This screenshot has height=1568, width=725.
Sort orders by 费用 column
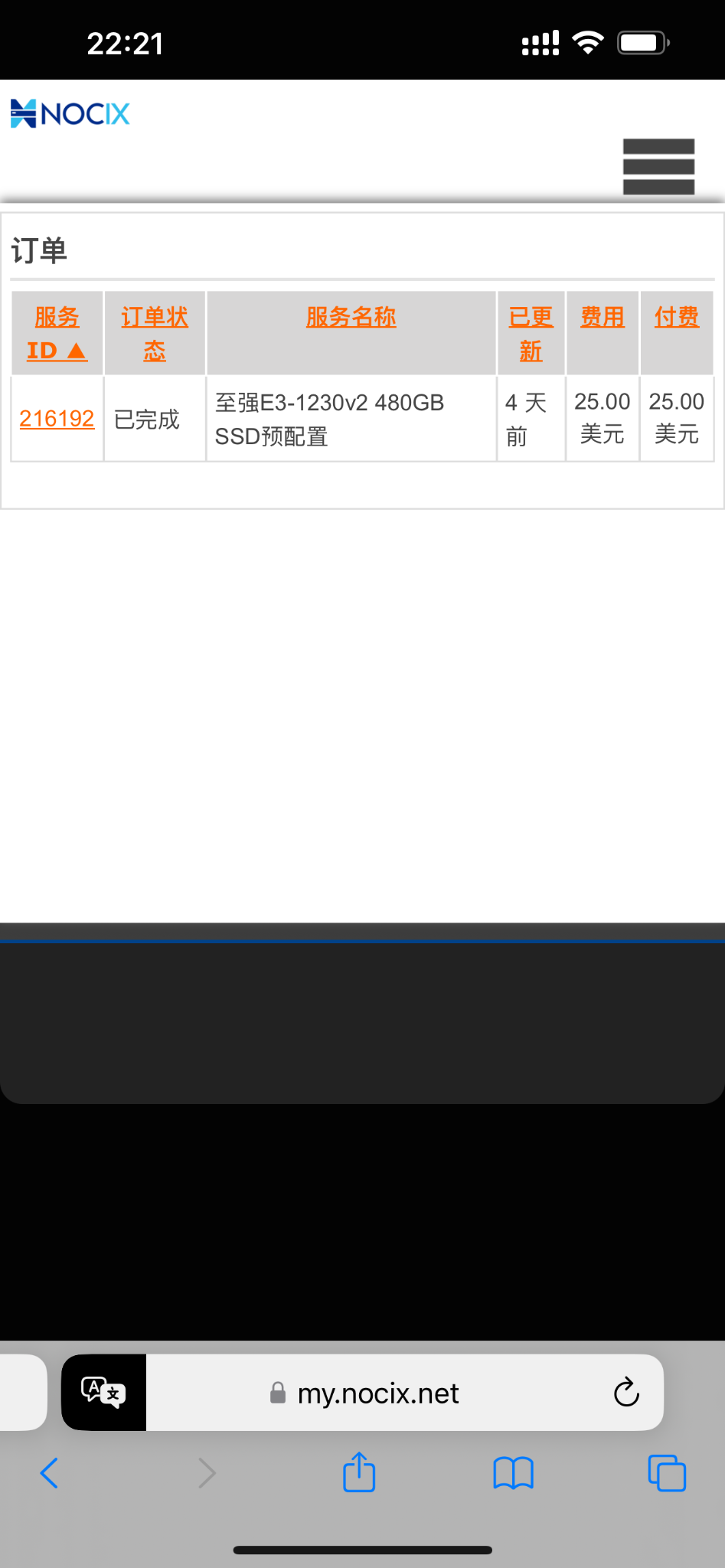602,317
